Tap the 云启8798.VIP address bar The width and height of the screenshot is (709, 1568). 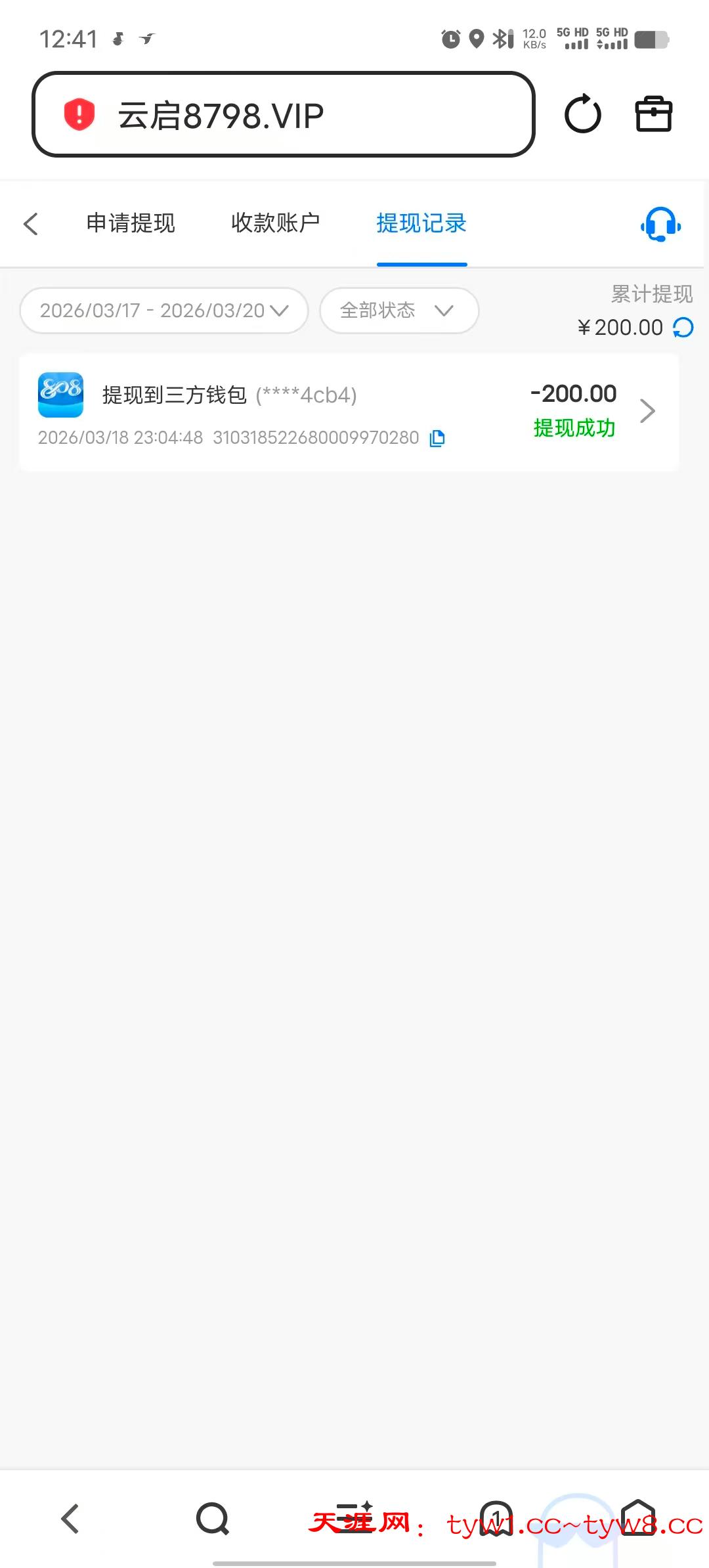coord(282,115)
